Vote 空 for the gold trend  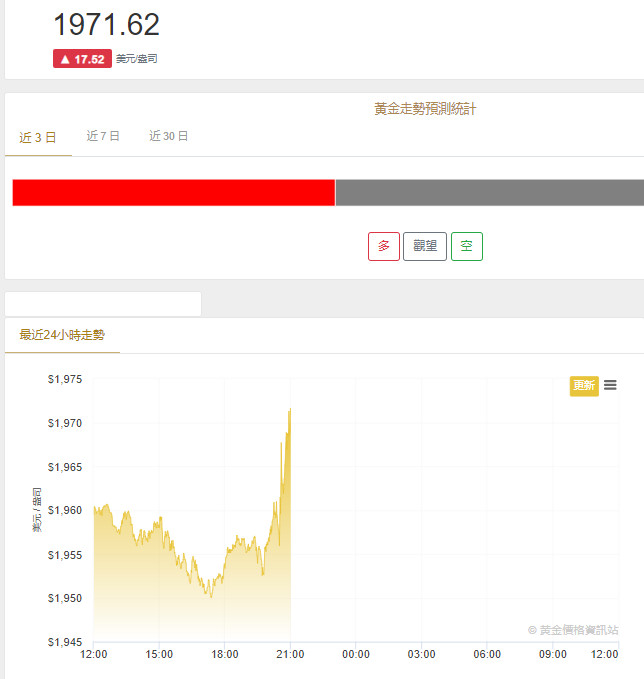(466, 246)
